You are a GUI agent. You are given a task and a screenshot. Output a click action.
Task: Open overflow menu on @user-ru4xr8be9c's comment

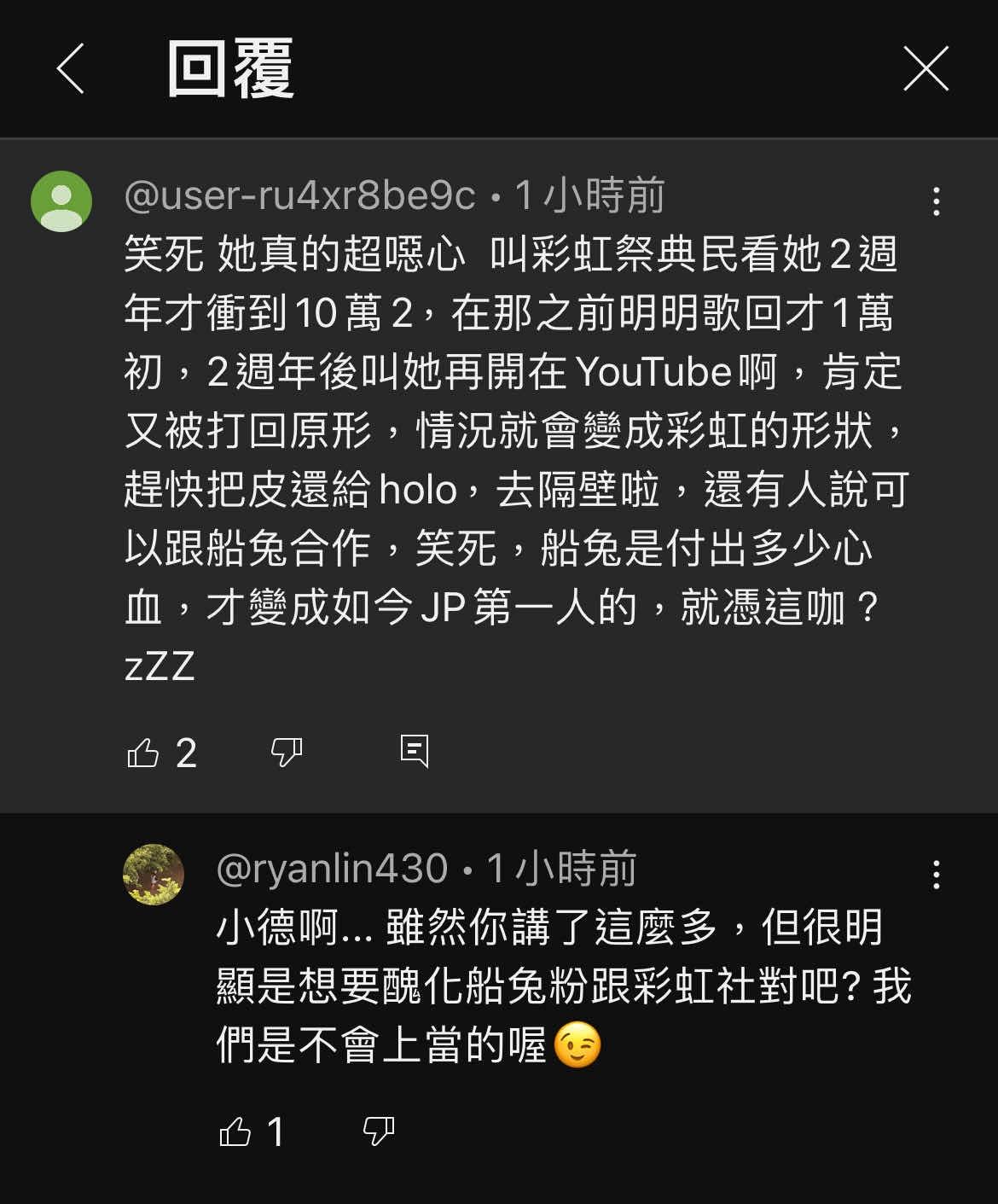937,201
